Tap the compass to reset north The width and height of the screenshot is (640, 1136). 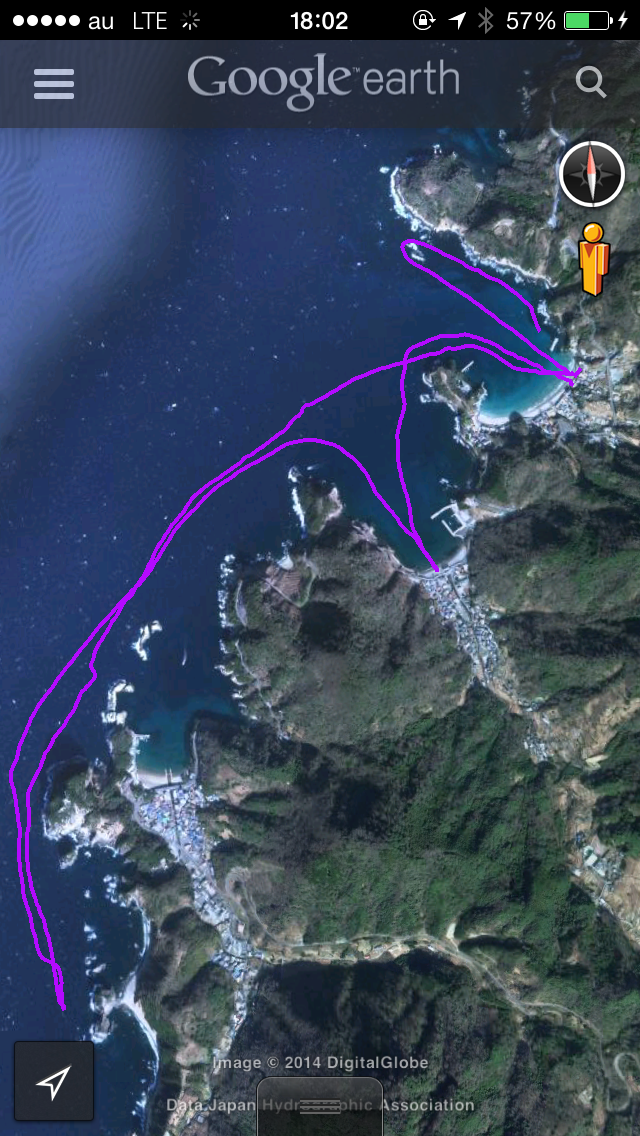[592, 175]
